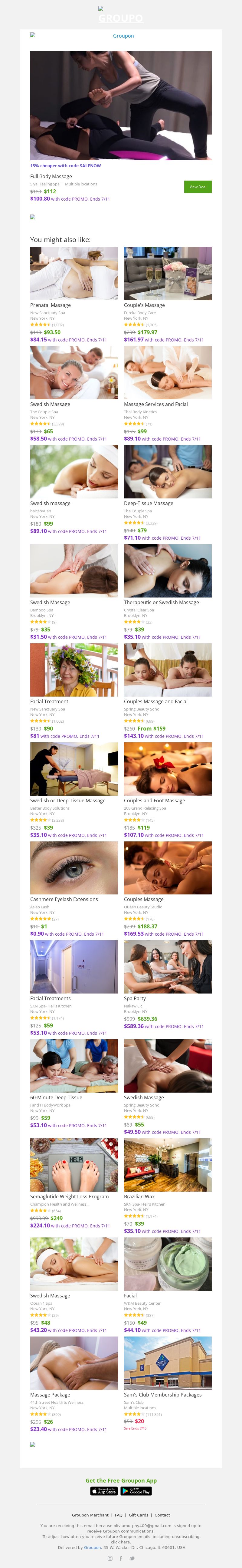View the 60-Minute Deep Tissue deal
Screen dimensions: 242x1568
click(x=74, y=1066)
